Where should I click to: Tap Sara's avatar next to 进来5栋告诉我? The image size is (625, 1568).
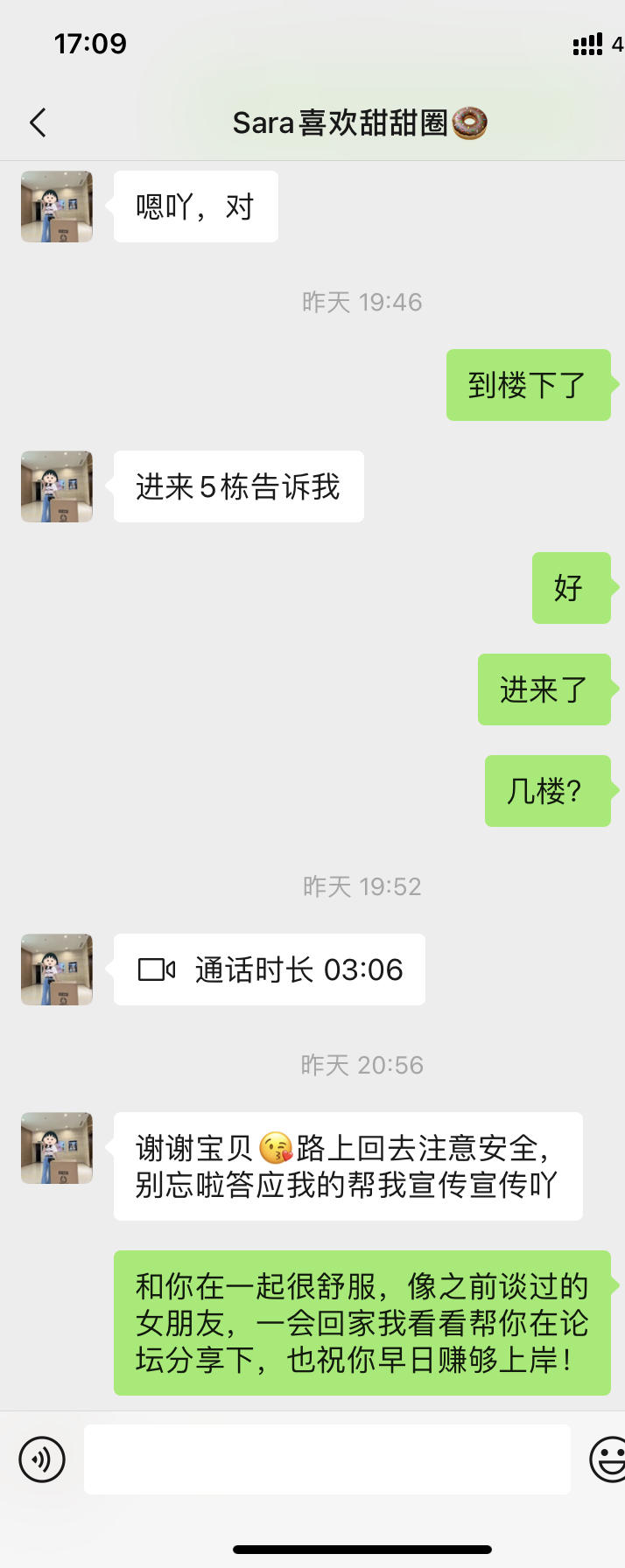point(57,486)
